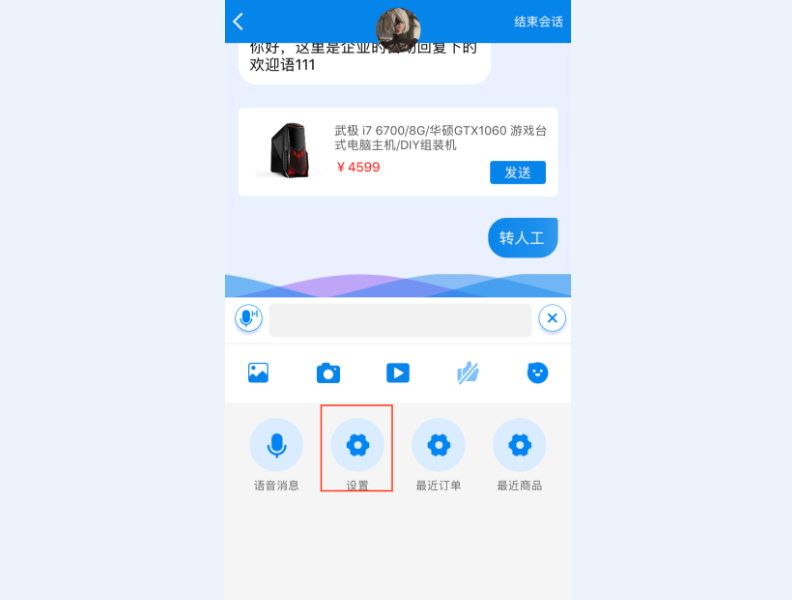Tap the voice input microphone beside the text box
The height and width of the screenshot is (600, 792).
(248, 319)
